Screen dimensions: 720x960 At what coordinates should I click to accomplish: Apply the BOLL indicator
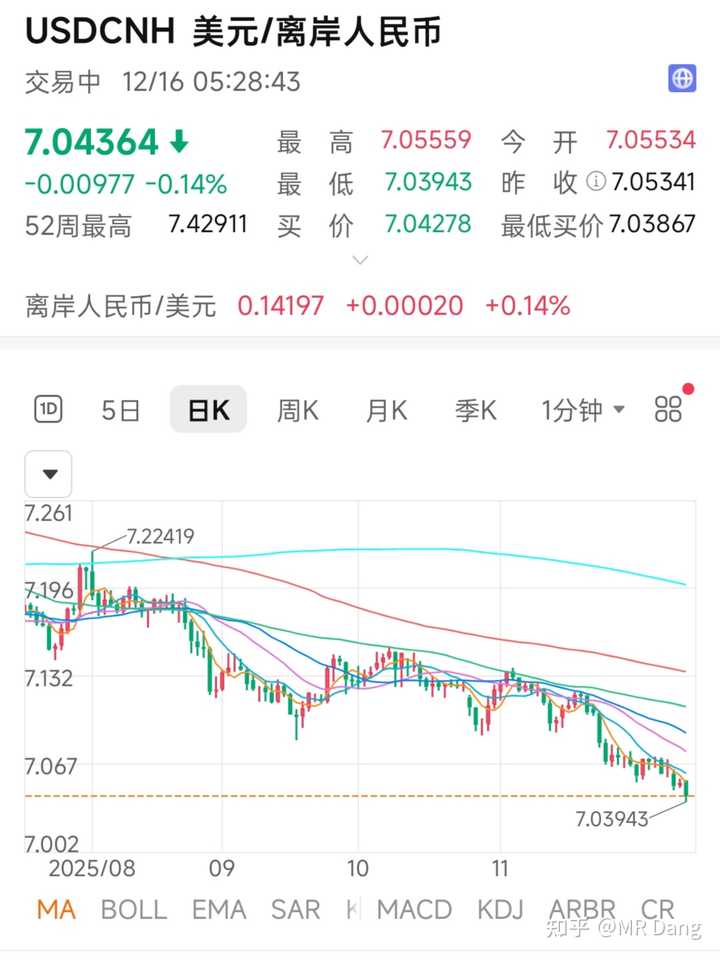(134, 909)
